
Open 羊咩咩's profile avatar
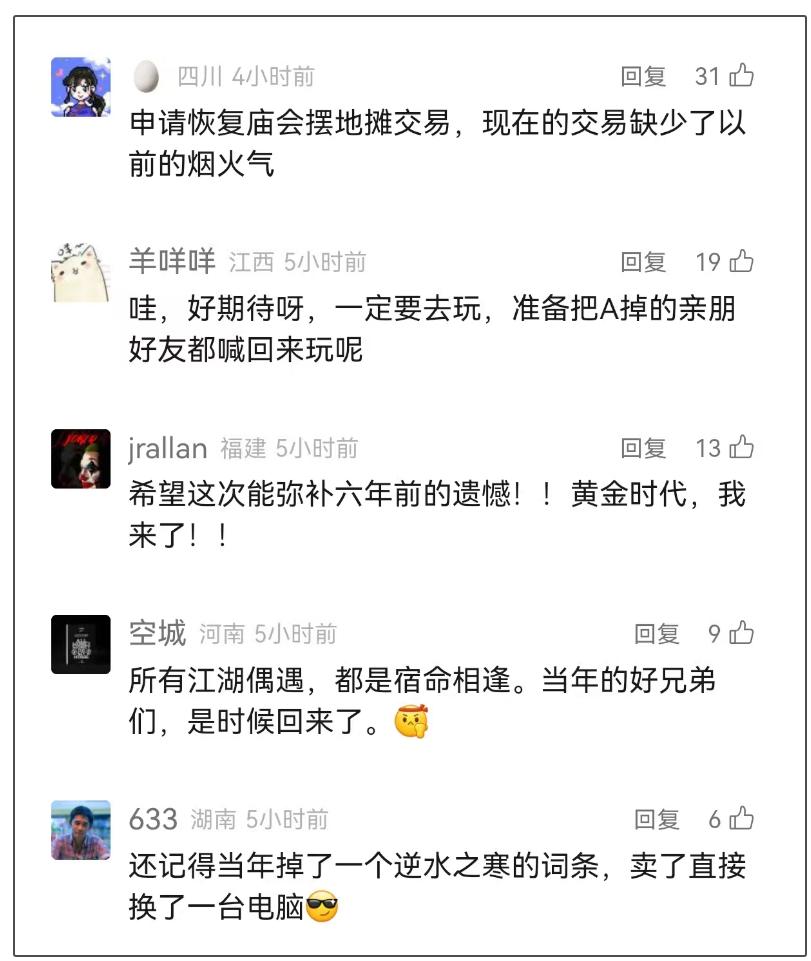(80, 272)
